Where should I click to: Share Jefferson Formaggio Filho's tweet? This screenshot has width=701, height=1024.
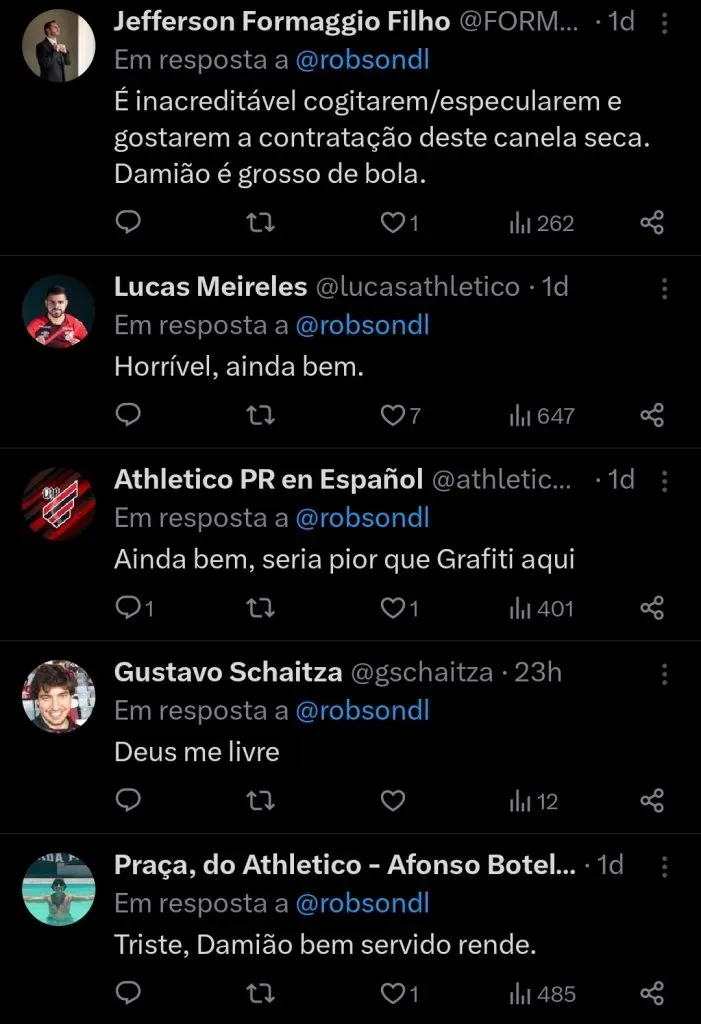[x=652, y=222]
